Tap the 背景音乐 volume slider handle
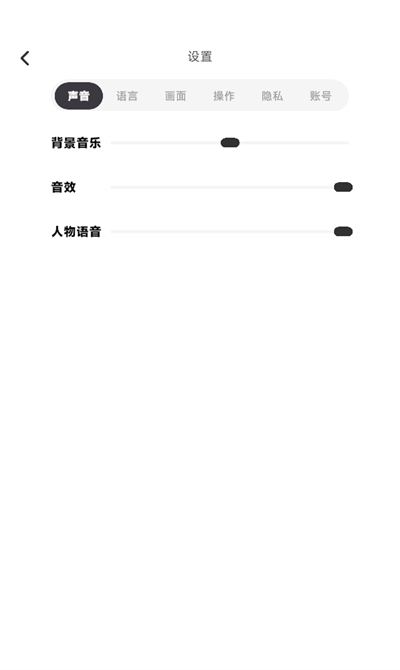The image size is (400, 670). (x=230, y=143)
